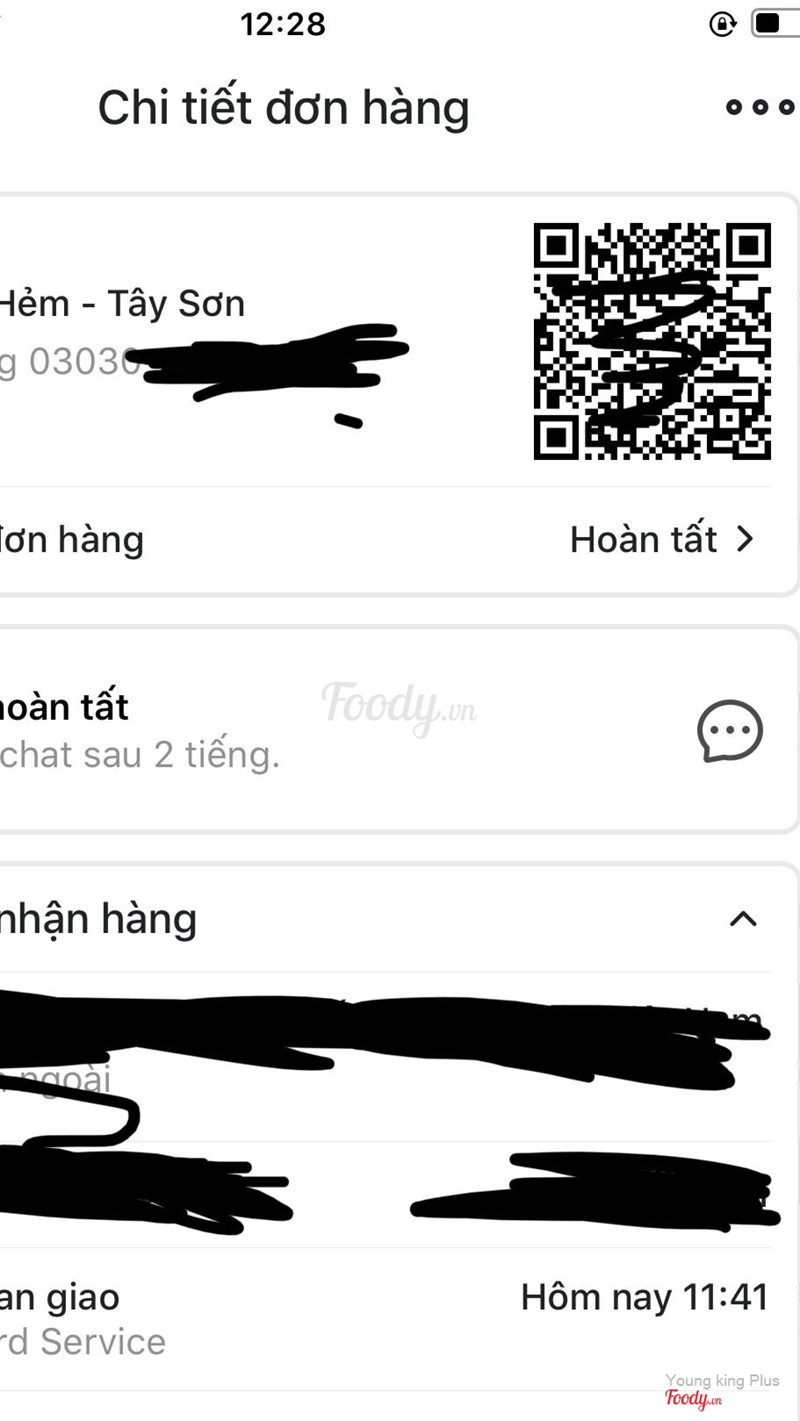
Task: Open the chat bubble icon
Action: (x=730, y=731)
